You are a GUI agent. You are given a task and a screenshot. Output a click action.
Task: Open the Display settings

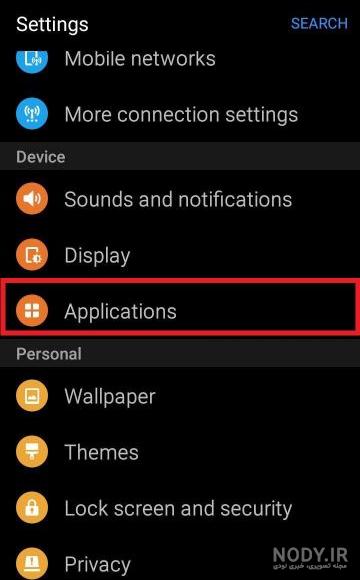(180, 255)
